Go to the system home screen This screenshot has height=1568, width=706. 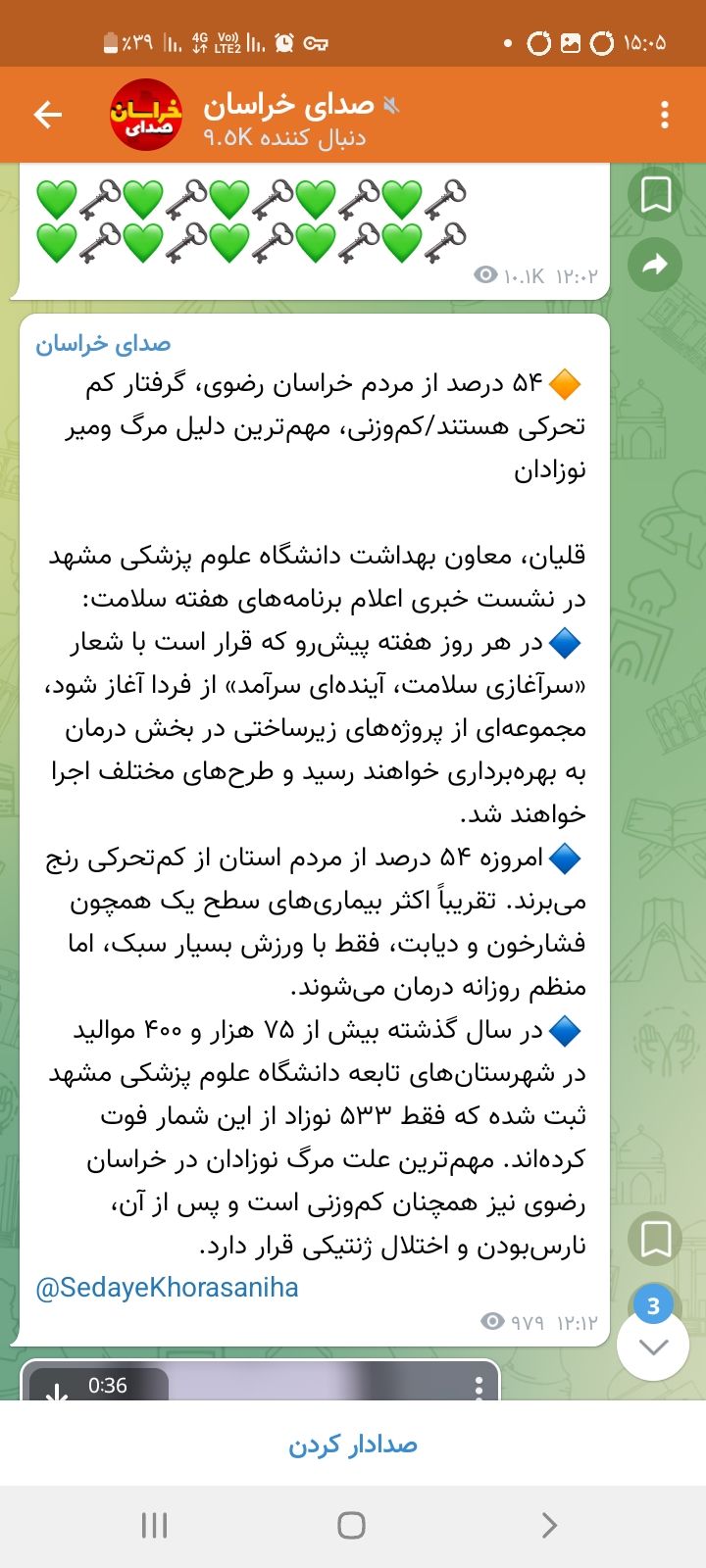click(x=351, y=1525)
